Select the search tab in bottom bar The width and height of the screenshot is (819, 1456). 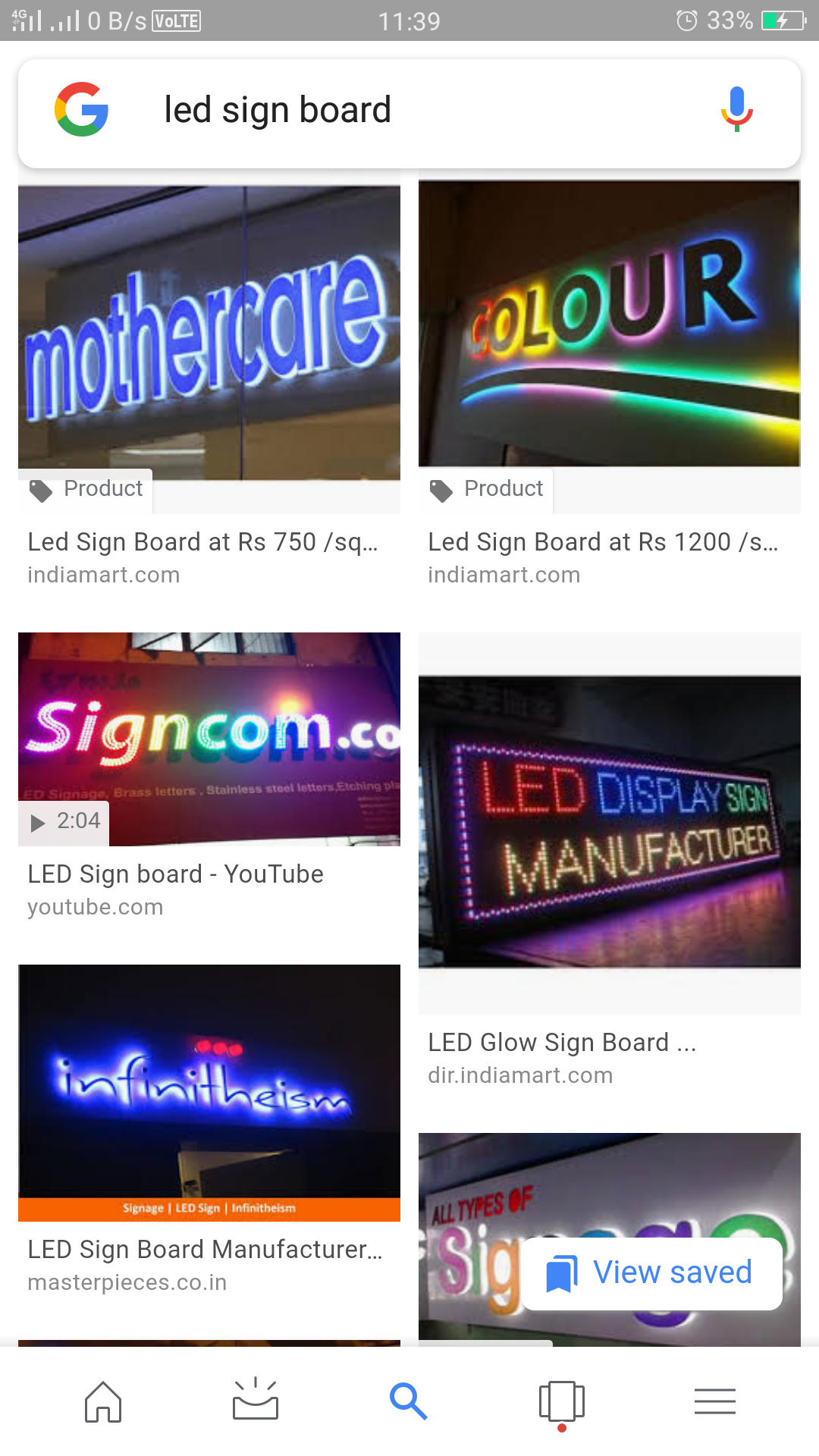point(409,1401)
